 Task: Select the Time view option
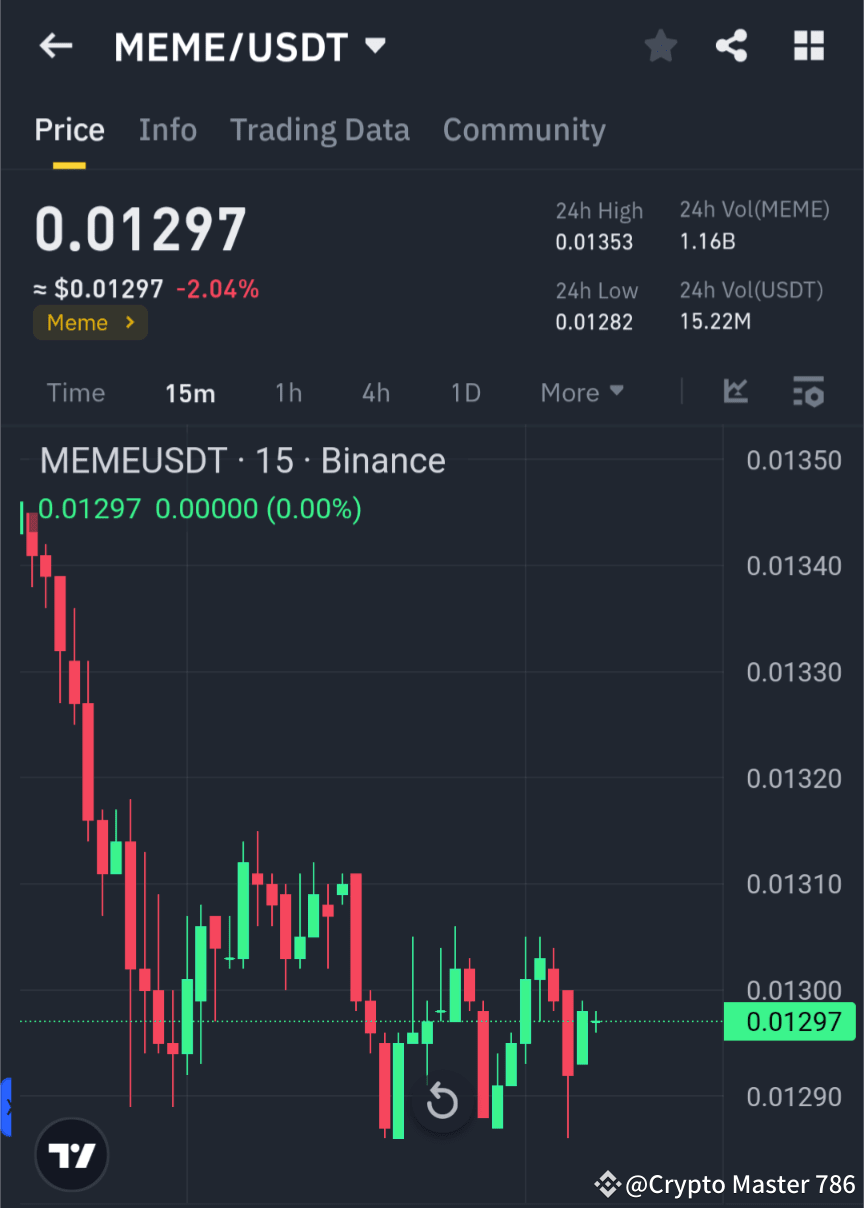pyautogui.click(x=76, y=393)
